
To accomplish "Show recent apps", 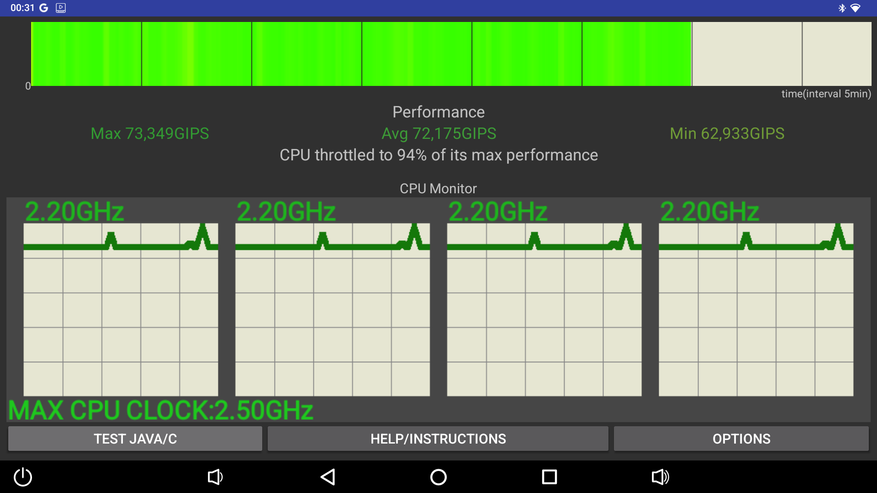I will (549, 477).
